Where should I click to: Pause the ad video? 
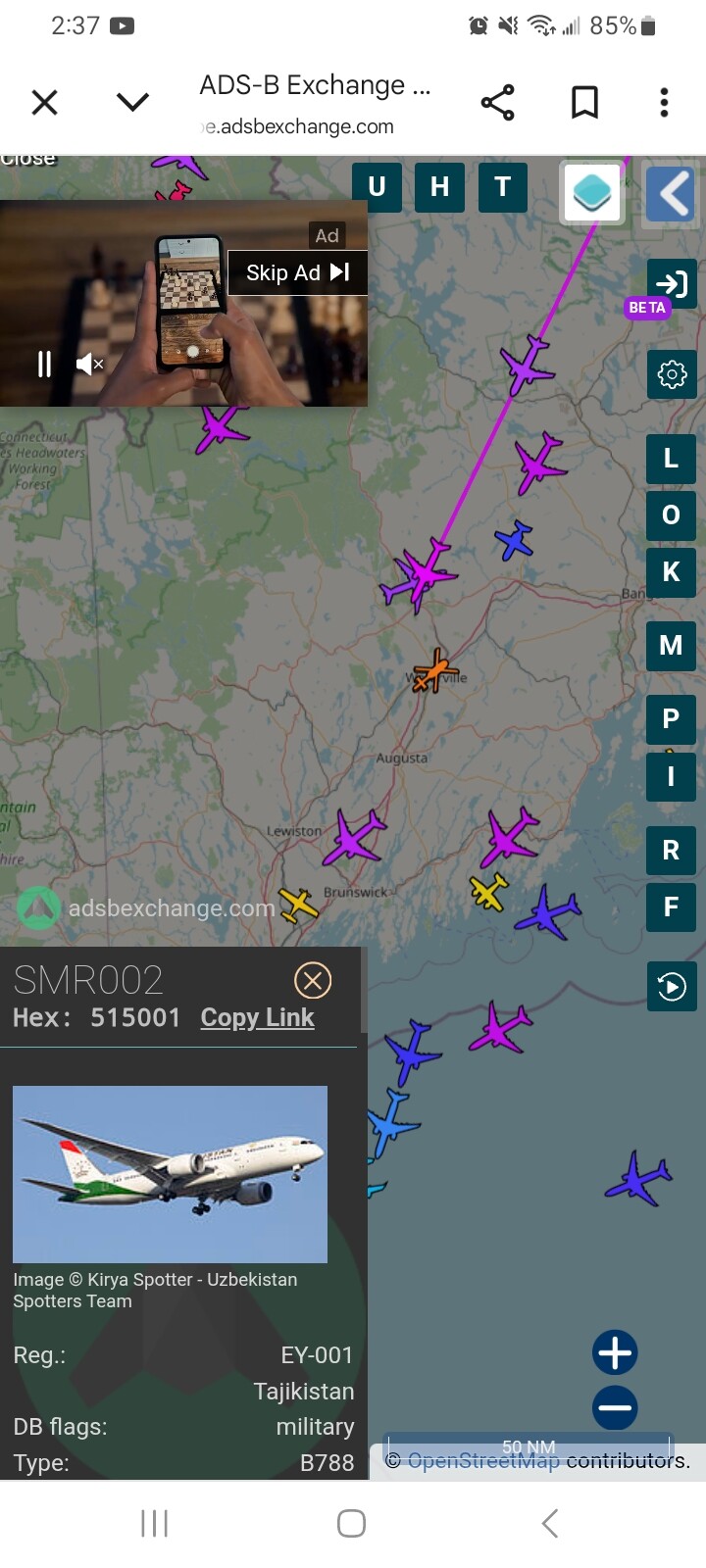click(44, 365)
